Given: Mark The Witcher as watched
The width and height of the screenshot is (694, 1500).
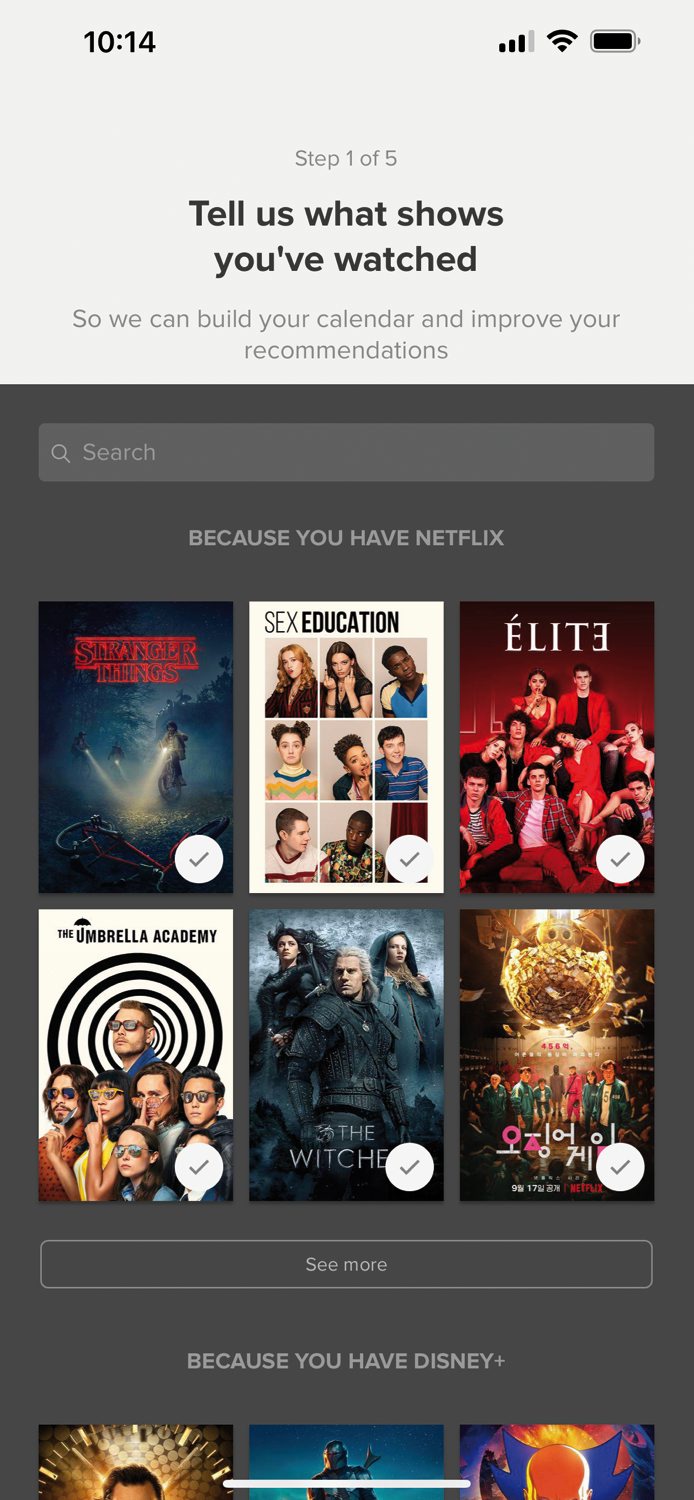Looking at the screenshot, I should (409, 1167).
